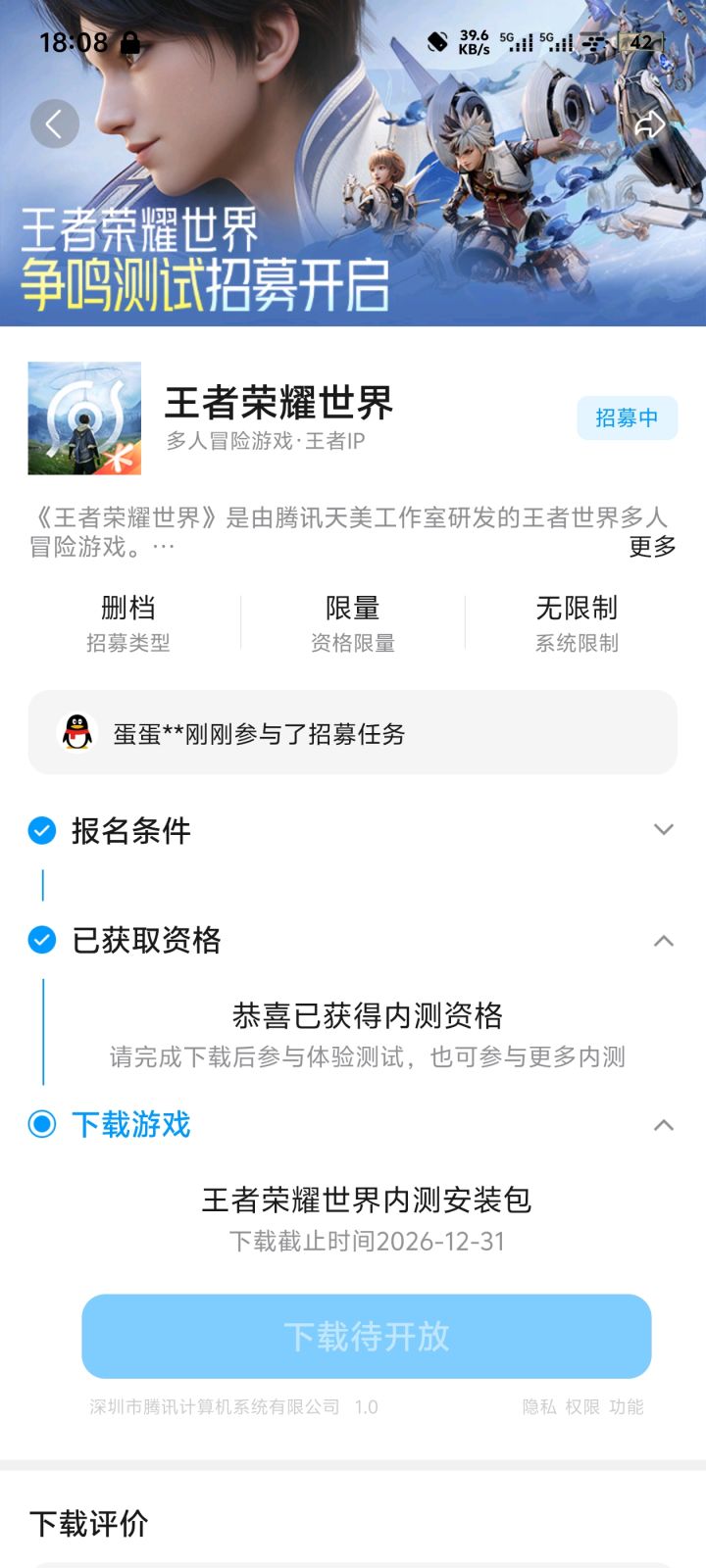Share this game recruitment page

(x=650, y=124)
